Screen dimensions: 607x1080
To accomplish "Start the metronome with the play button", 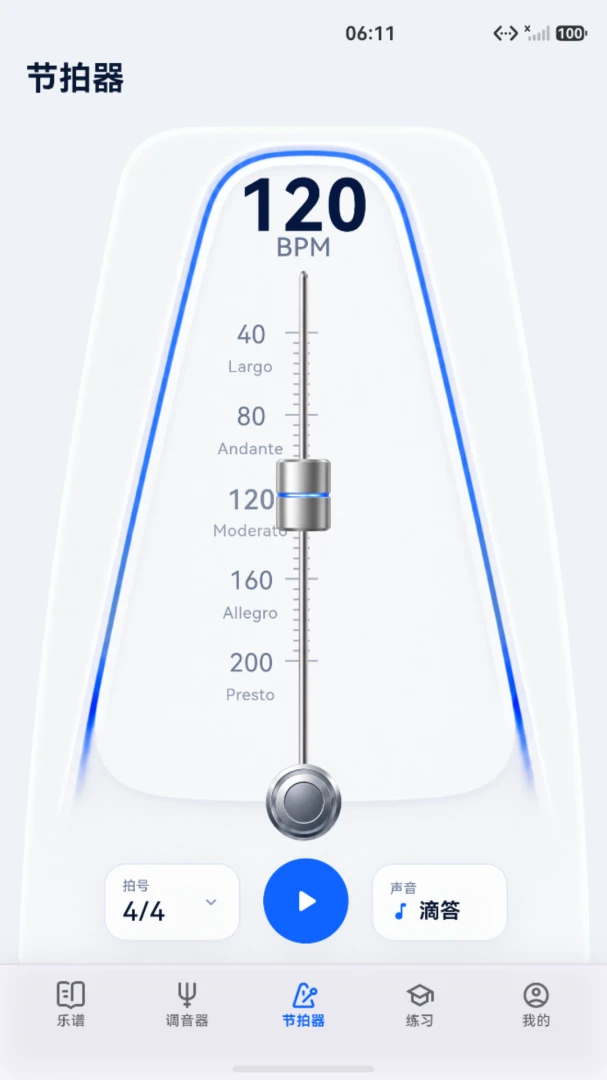I will click(305, 901).
